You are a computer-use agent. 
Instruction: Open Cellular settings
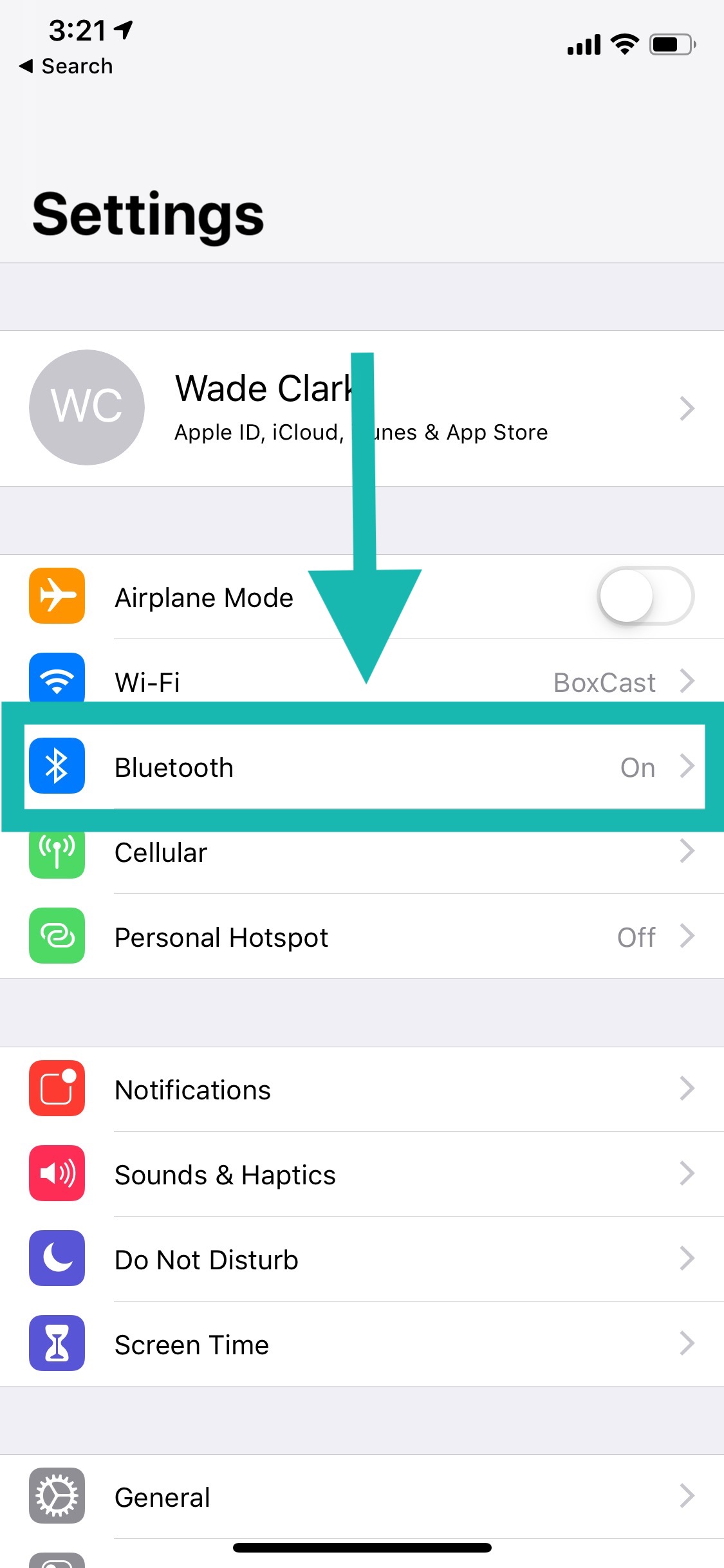pos(360,854)
